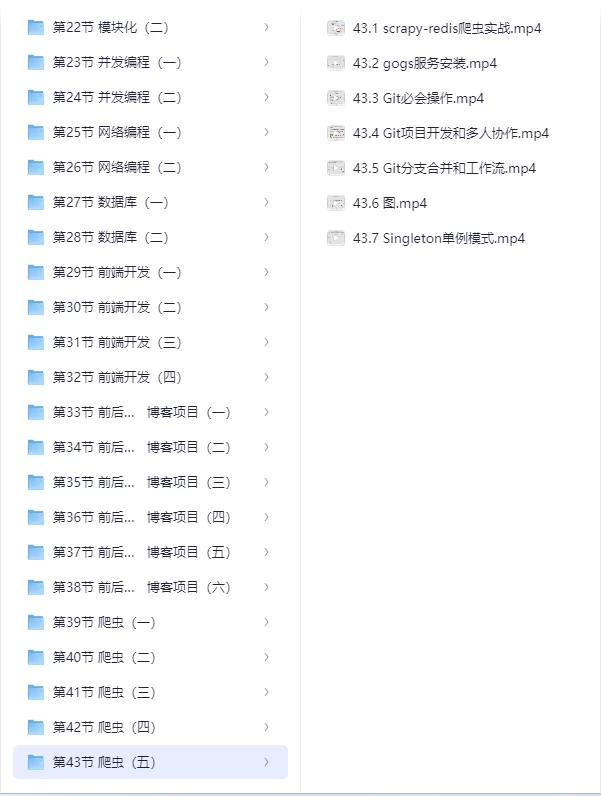Open folder 第39节 爬虫（一）
The width and height of the screenshot is (601, 796).
coord(104,622)
